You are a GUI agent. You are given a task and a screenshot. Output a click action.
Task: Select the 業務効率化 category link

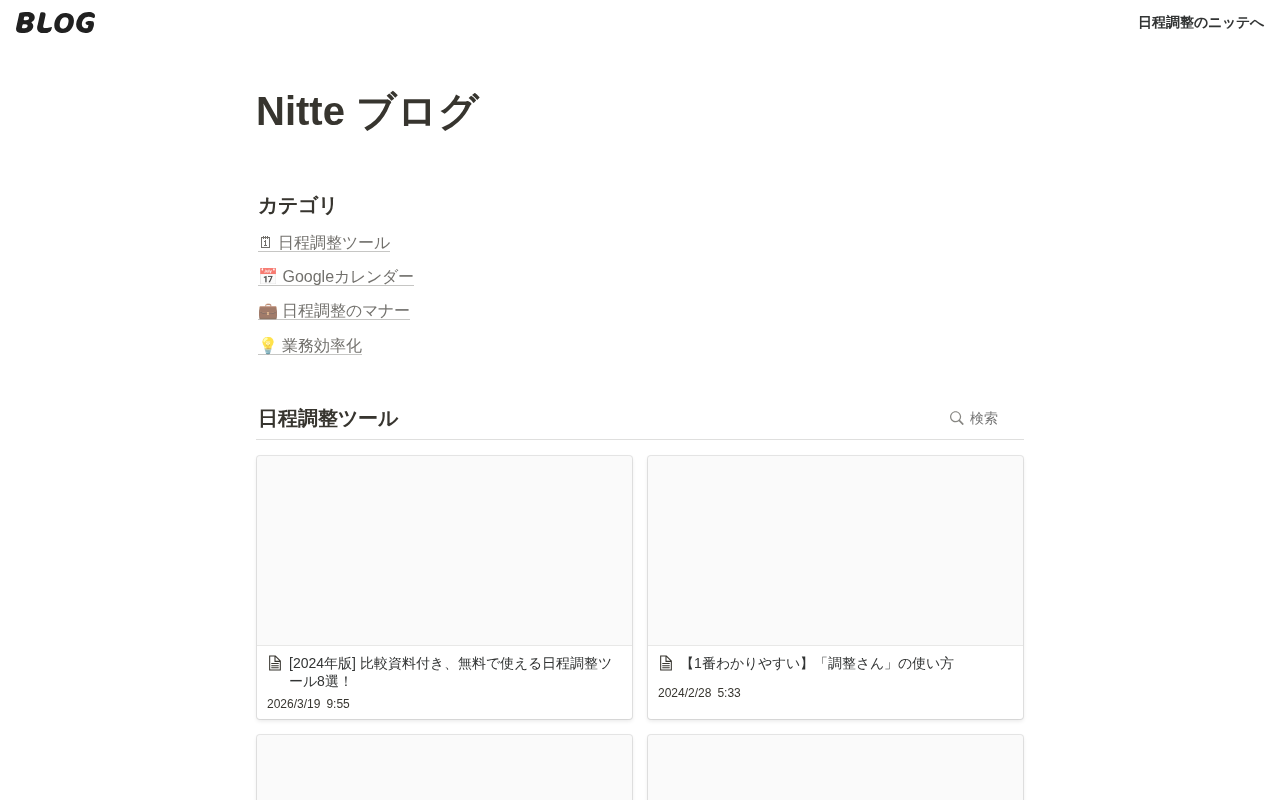click(x=321, y=346)
